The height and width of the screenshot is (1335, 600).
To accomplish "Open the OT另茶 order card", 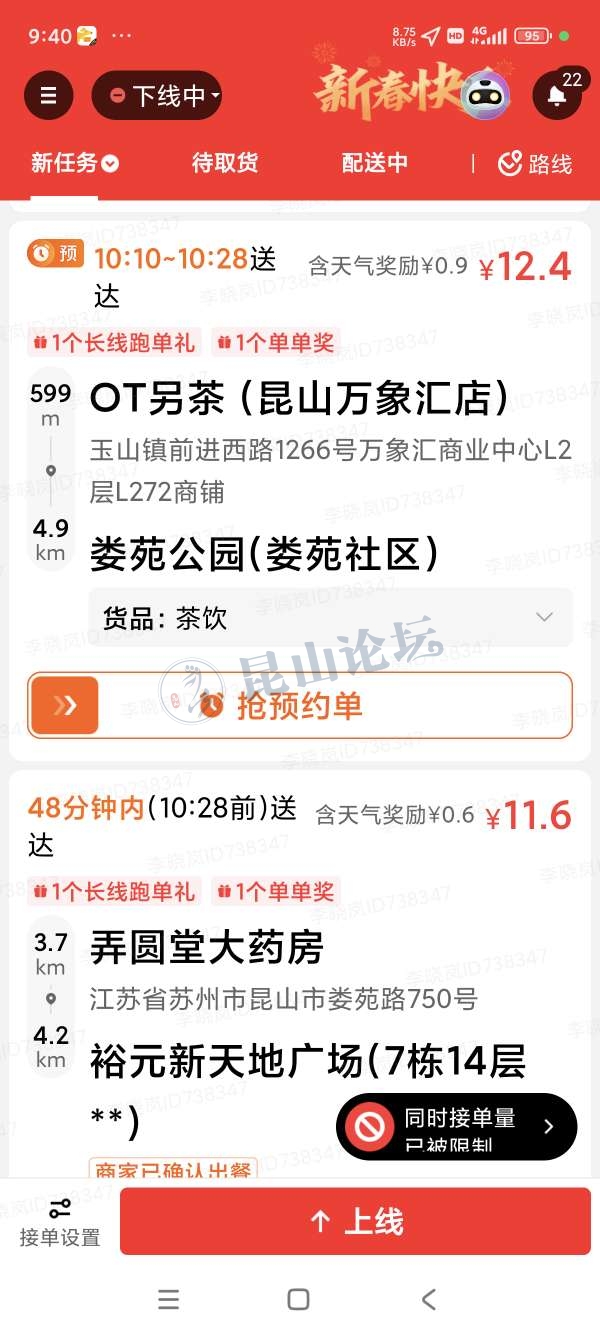I will pyautogui.click(x=300, y=400).
